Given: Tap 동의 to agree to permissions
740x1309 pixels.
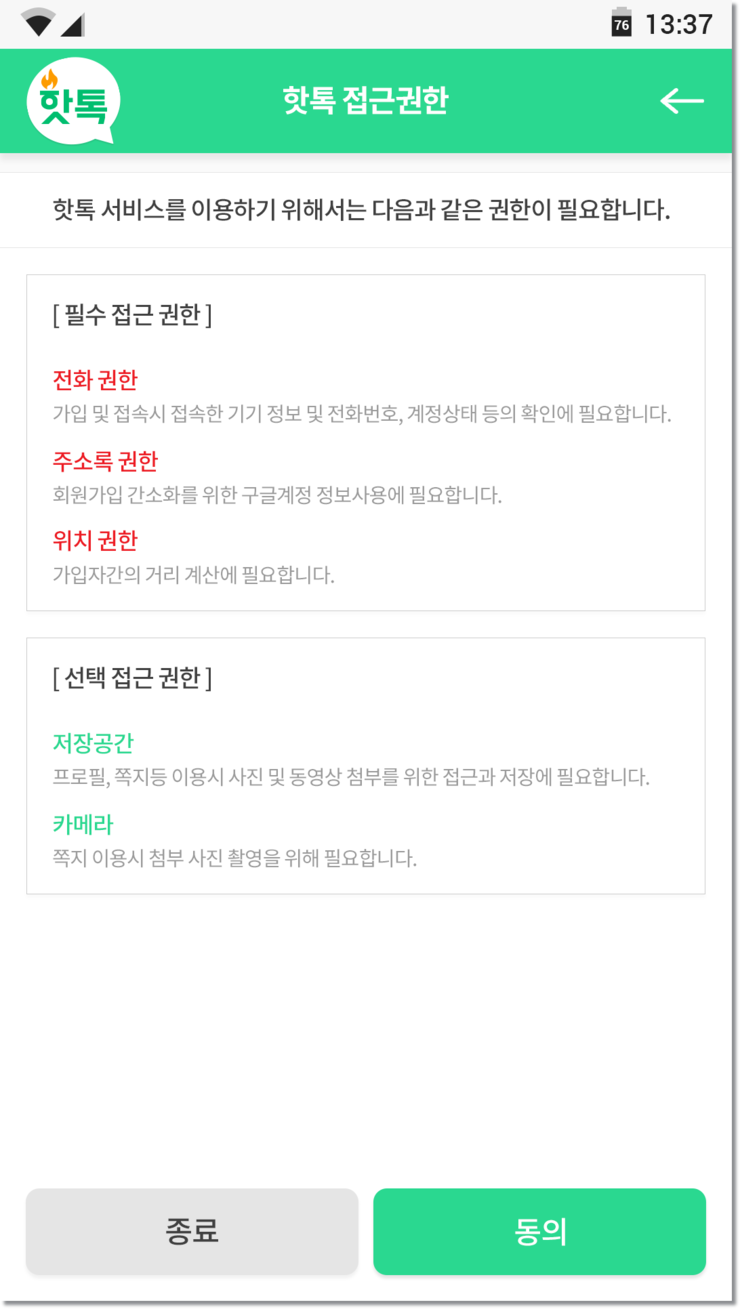Looking at the screenshot, I should 540,1231.
